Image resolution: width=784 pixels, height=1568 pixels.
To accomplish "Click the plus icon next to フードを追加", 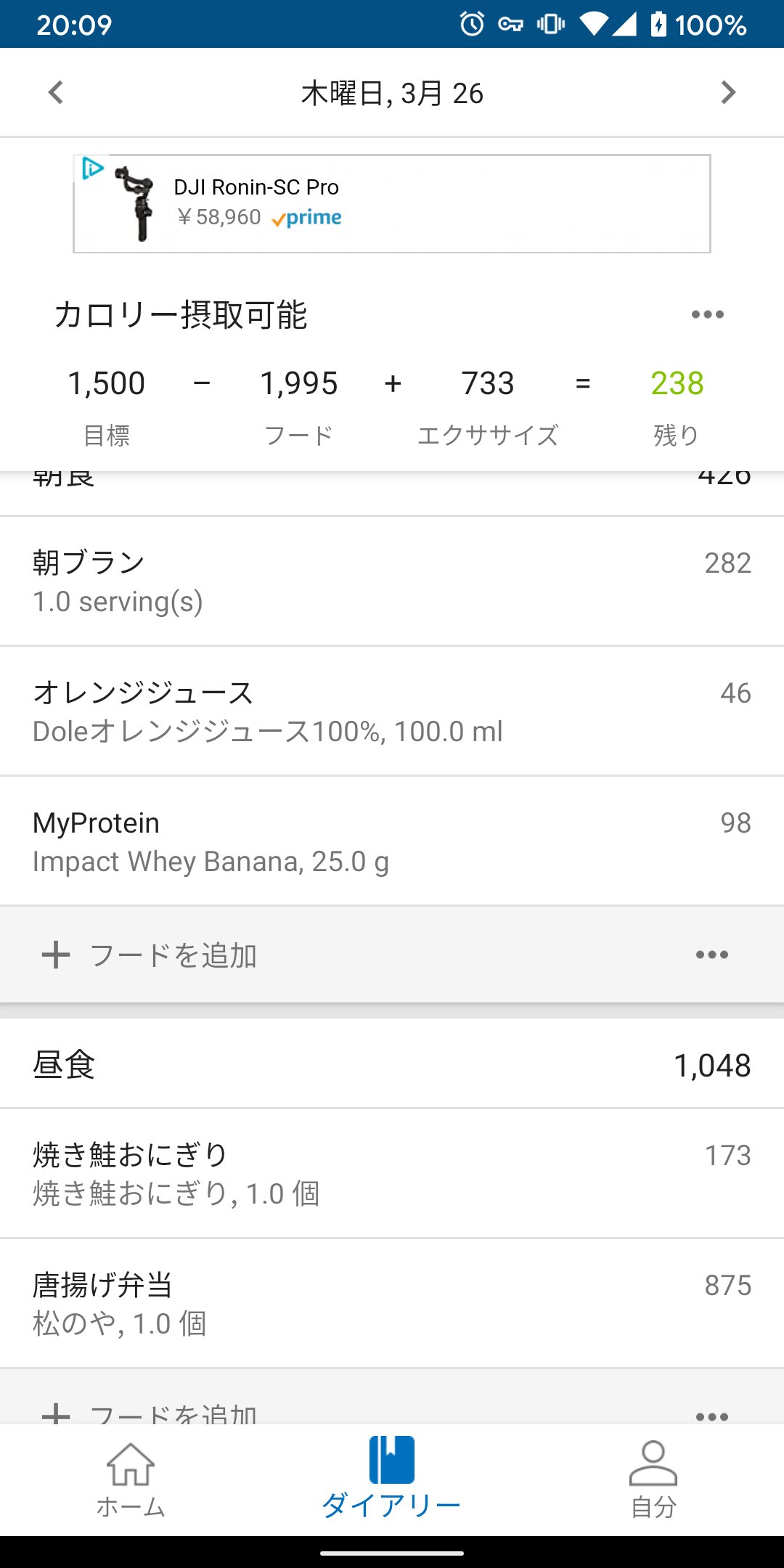I will (55, 955).
